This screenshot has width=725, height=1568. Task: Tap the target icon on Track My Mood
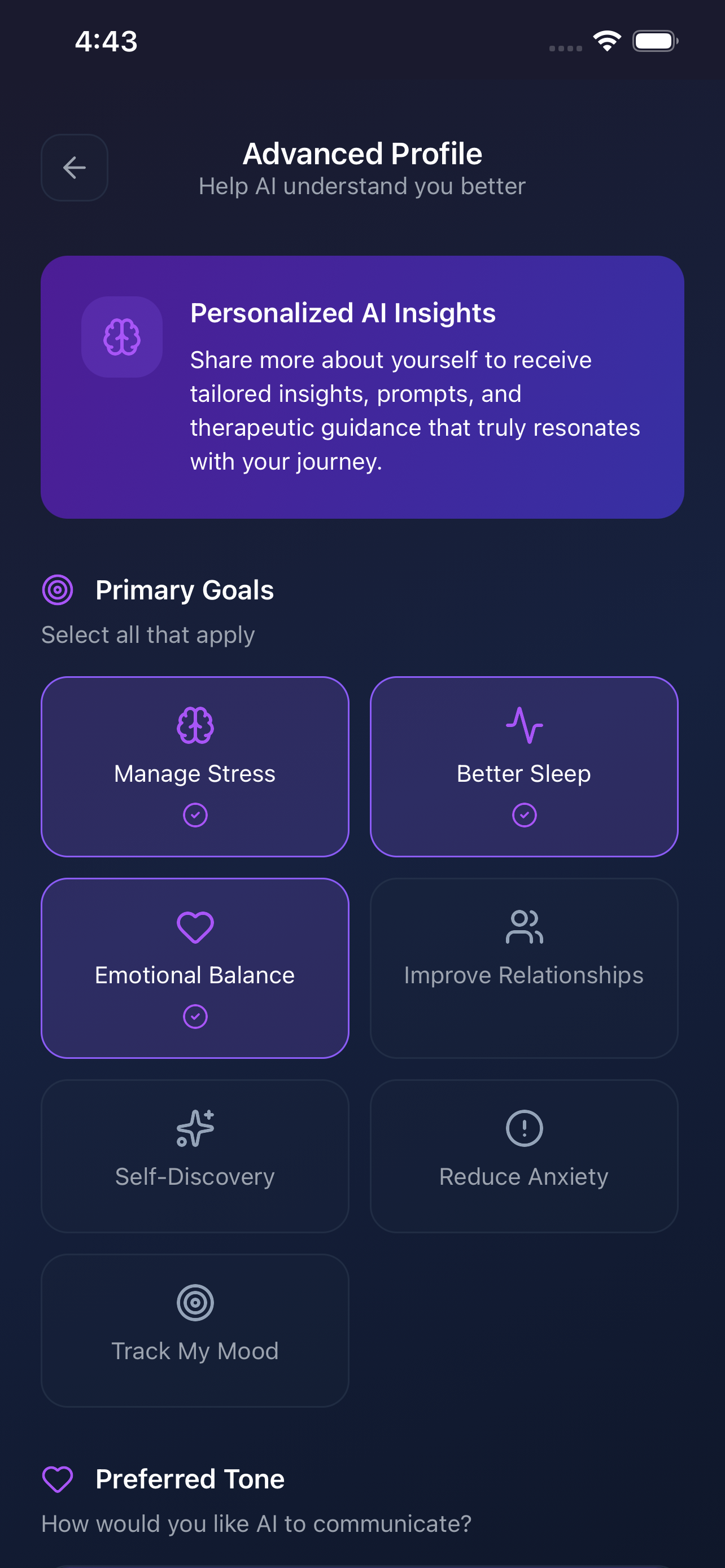pyautogui.click(x=194, y=1302)
